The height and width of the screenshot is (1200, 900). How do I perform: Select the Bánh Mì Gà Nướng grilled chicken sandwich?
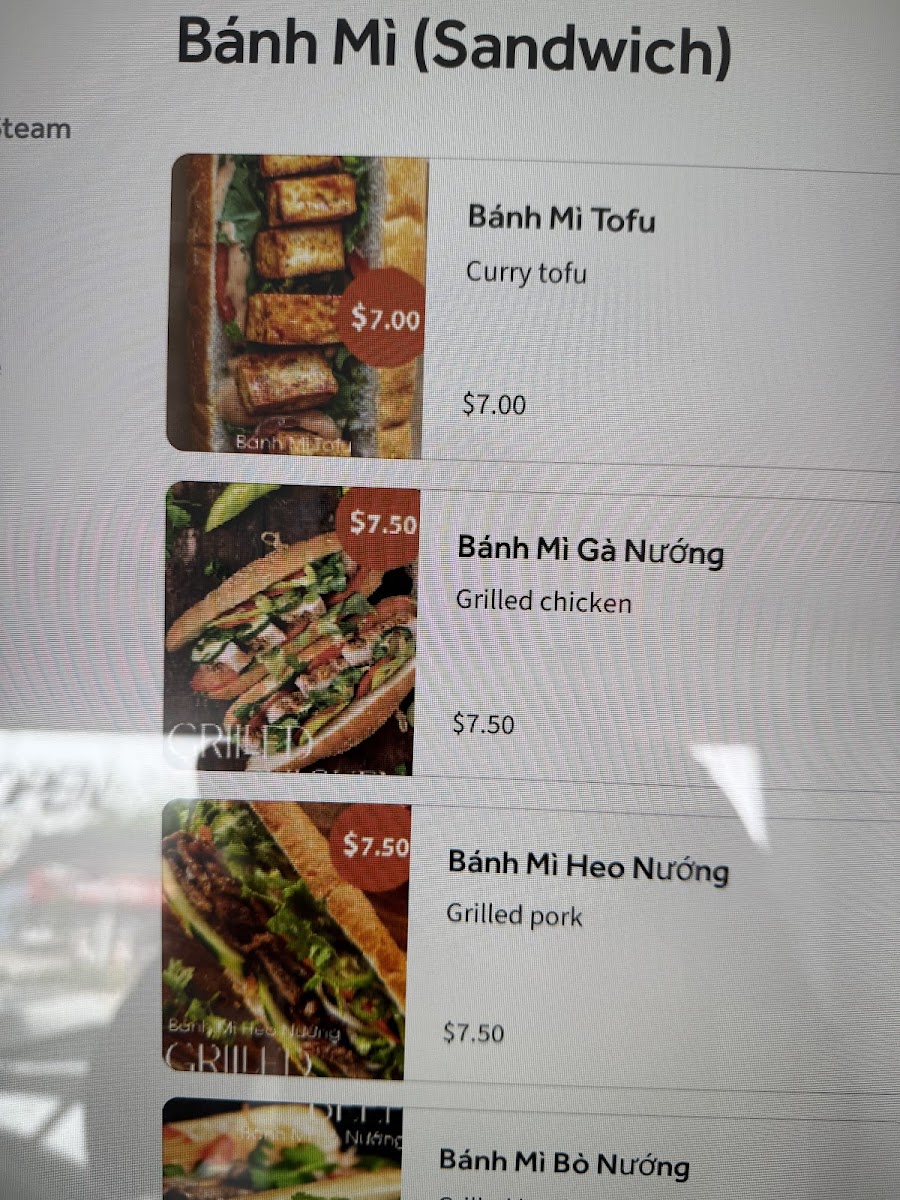pos(531,629)
